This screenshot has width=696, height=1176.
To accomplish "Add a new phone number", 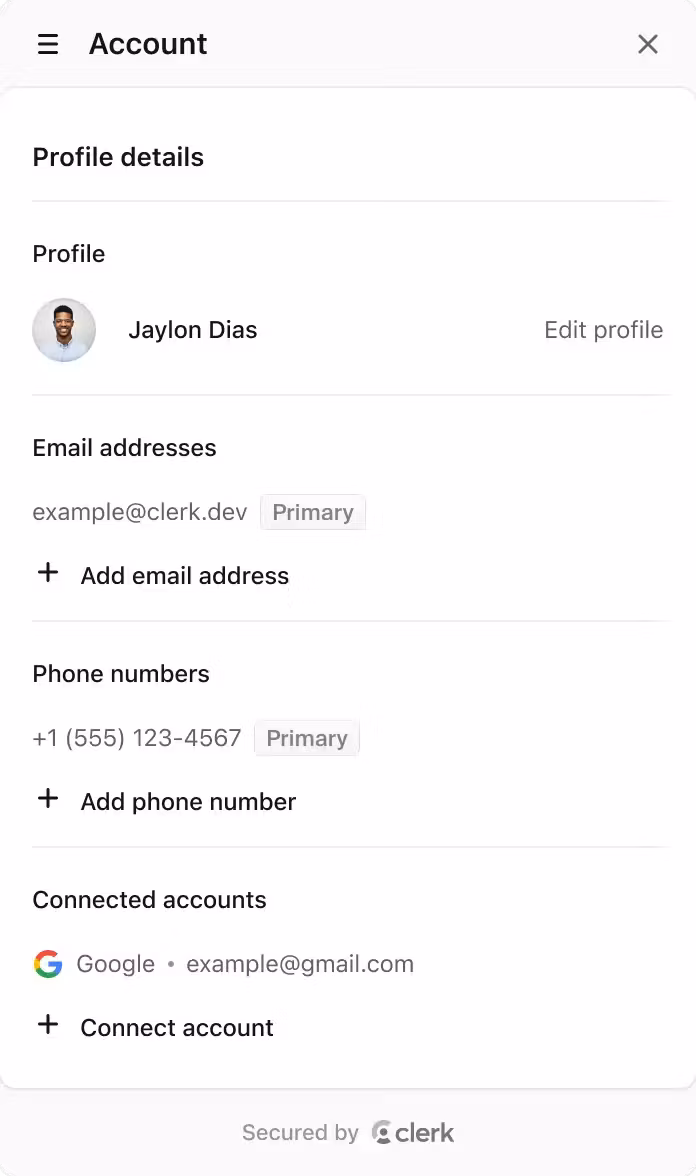I will coord(188,802).
